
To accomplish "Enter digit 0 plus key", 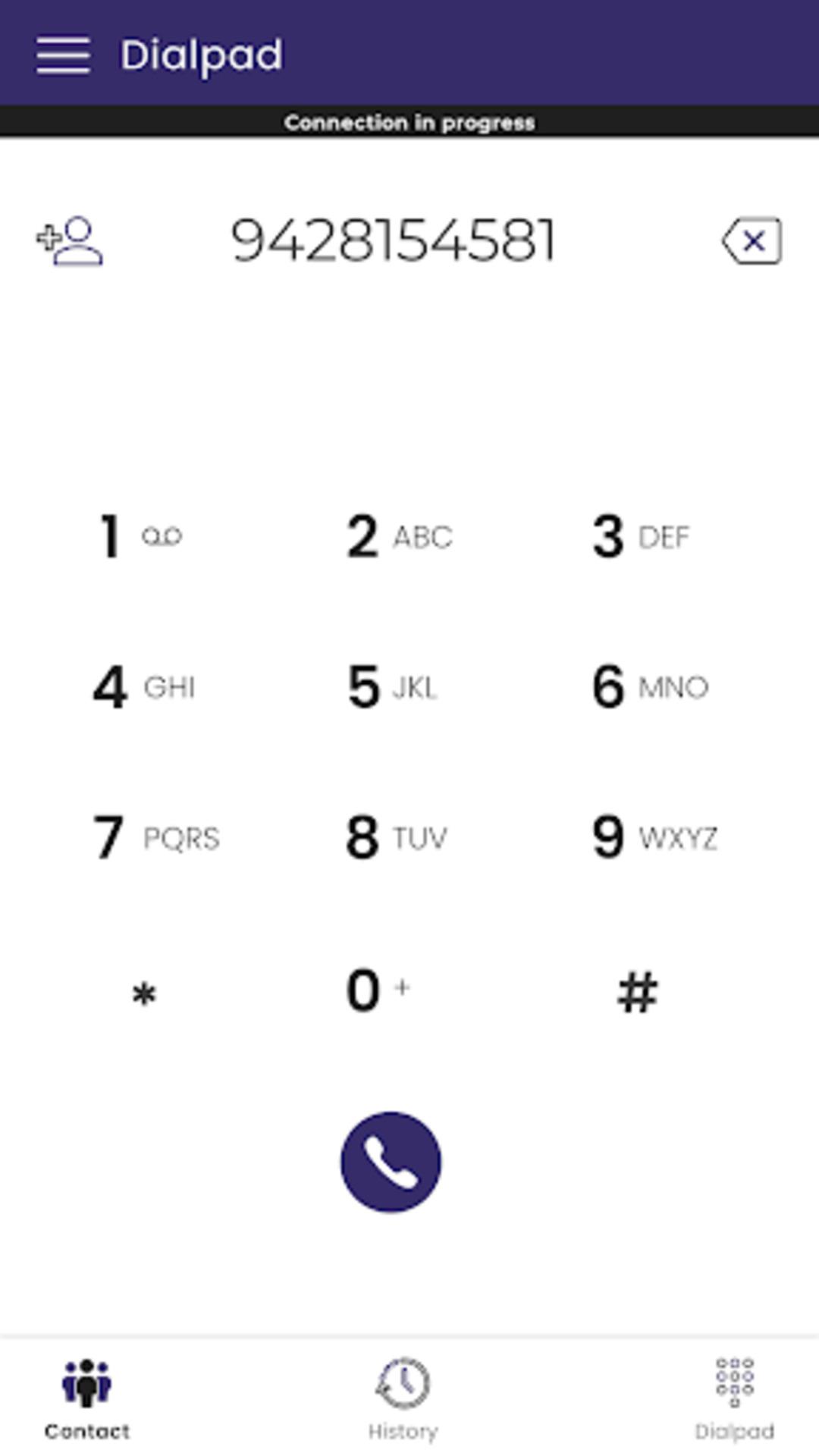I will (378, 990).
